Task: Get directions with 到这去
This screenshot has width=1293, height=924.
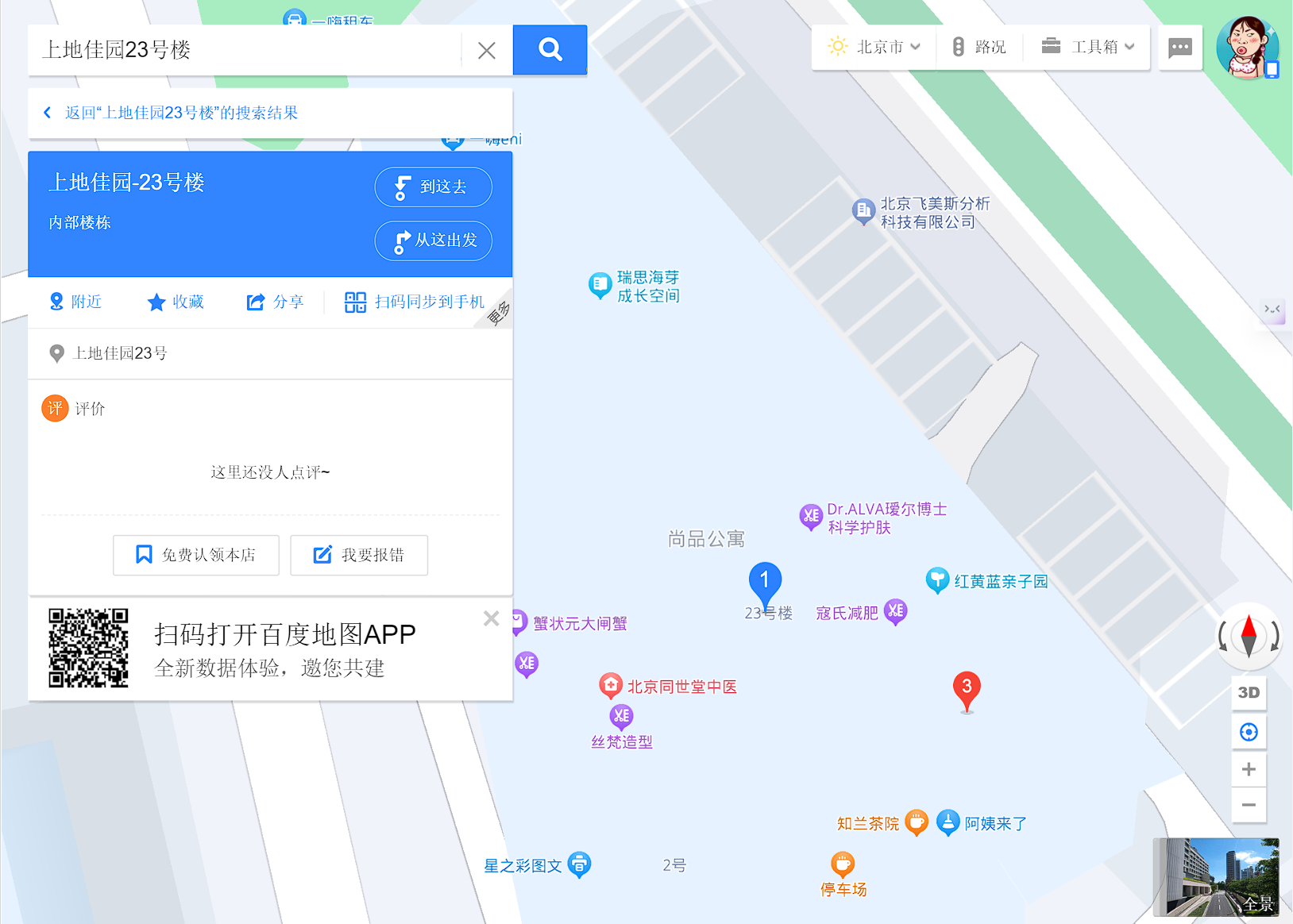Action: coord(433,187)
